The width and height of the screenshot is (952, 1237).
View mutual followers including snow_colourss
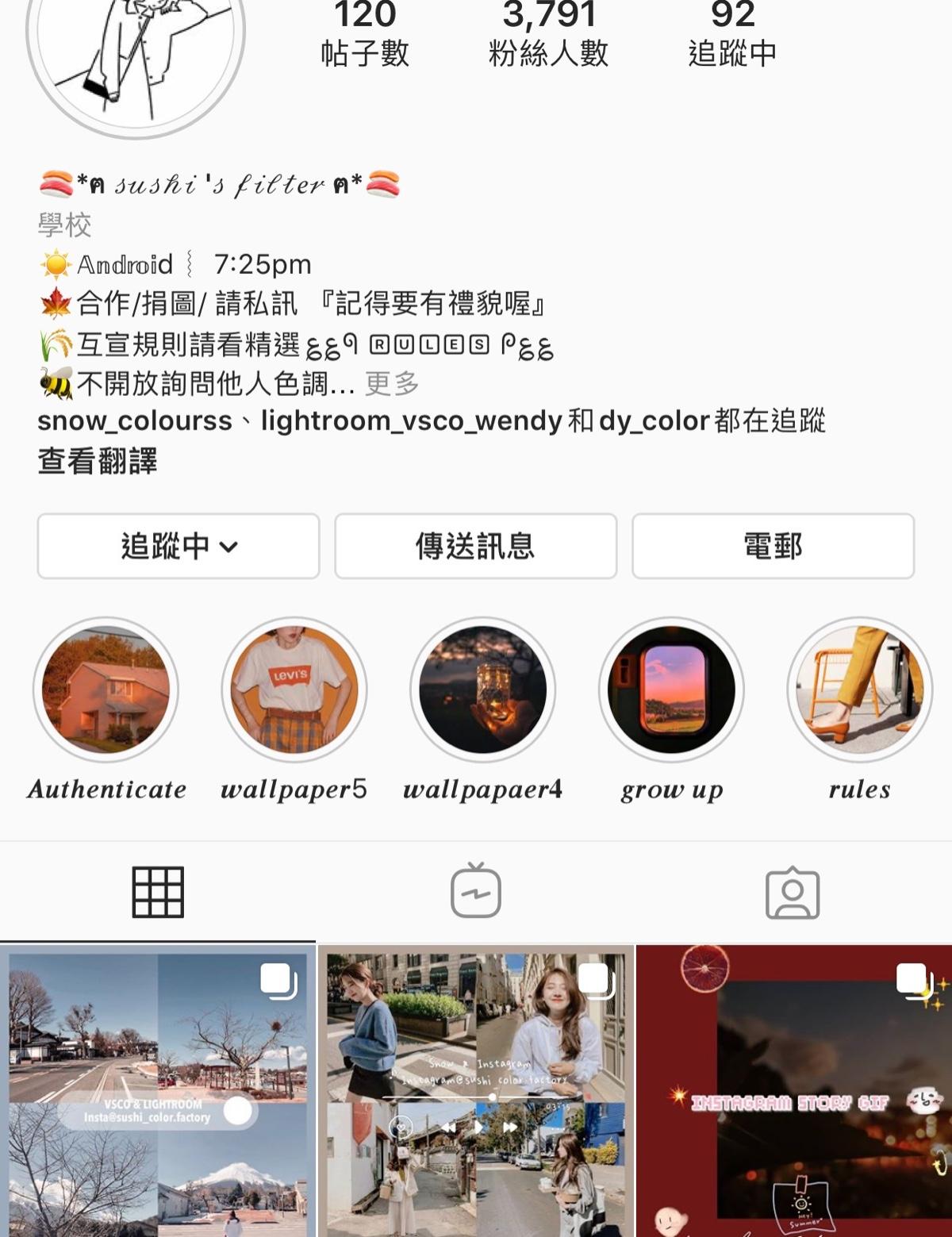(432, 421)
